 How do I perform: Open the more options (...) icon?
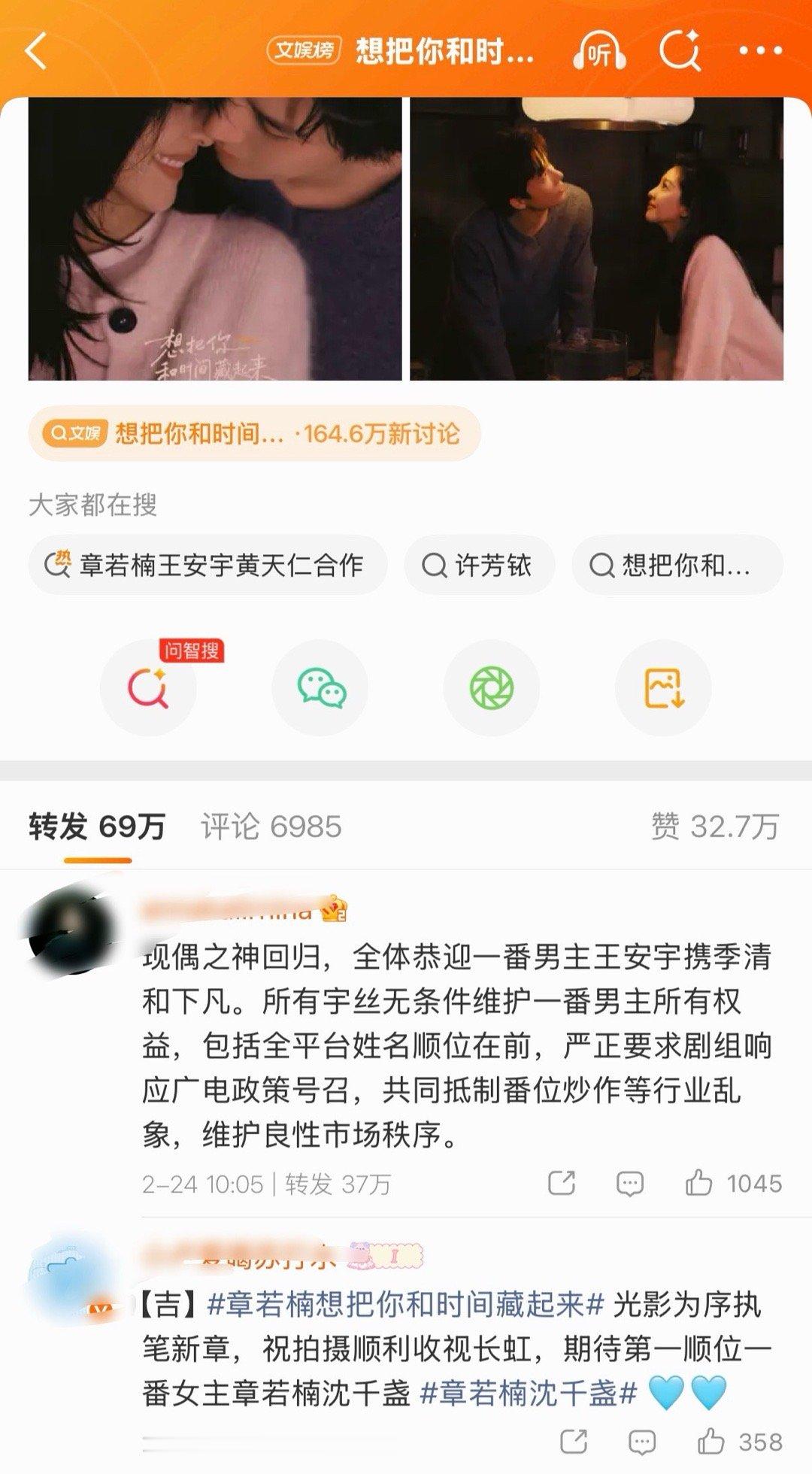coord(762,51)
